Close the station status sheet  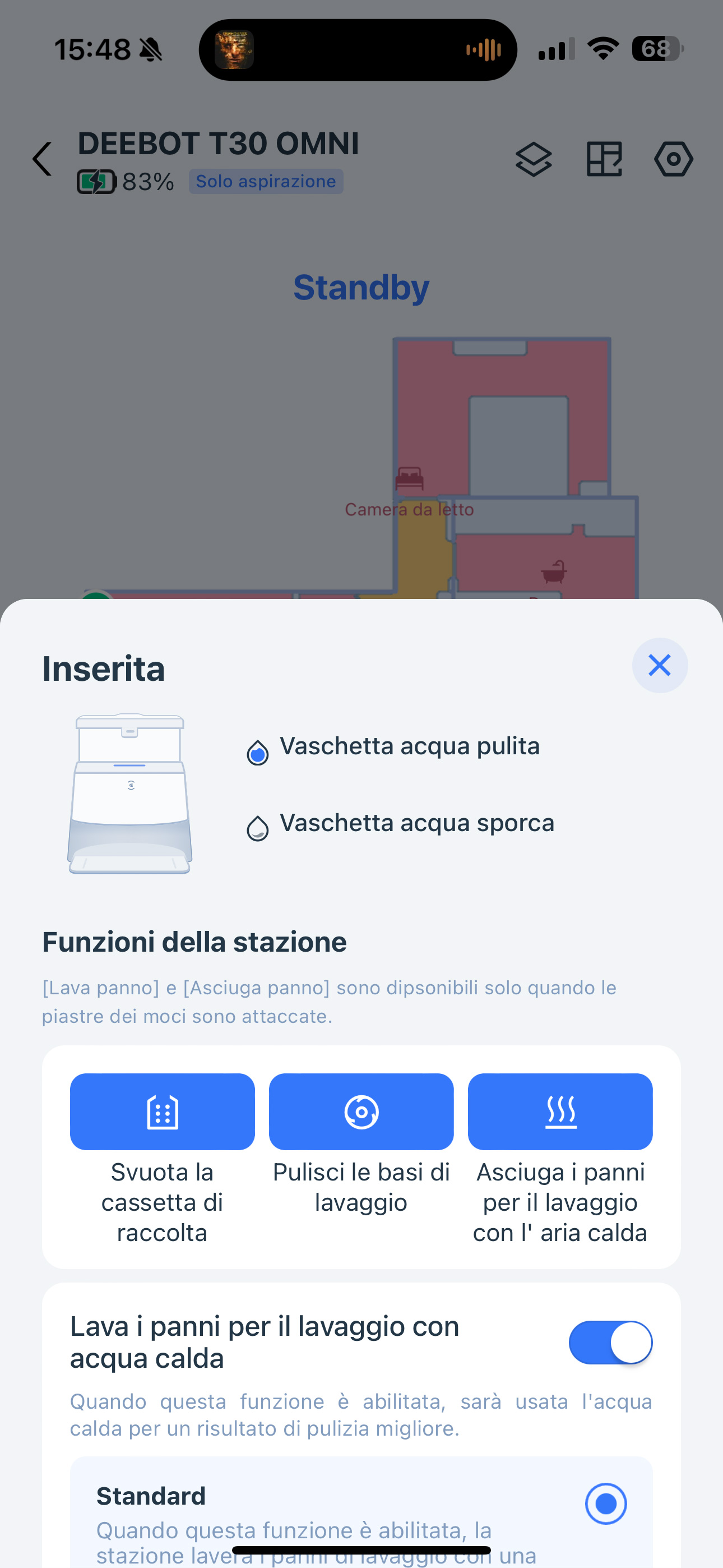point(660,665)
